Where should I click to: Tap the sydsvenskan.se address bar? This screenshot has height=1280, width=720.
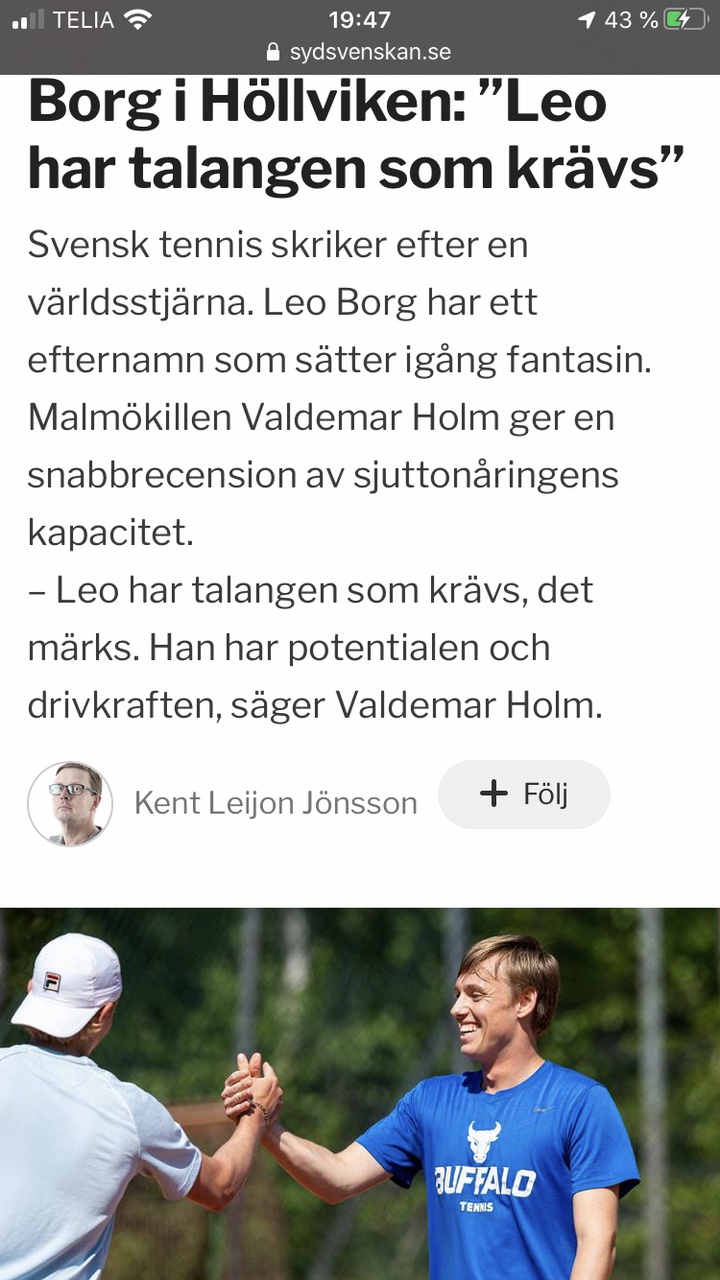pos(359,52)
